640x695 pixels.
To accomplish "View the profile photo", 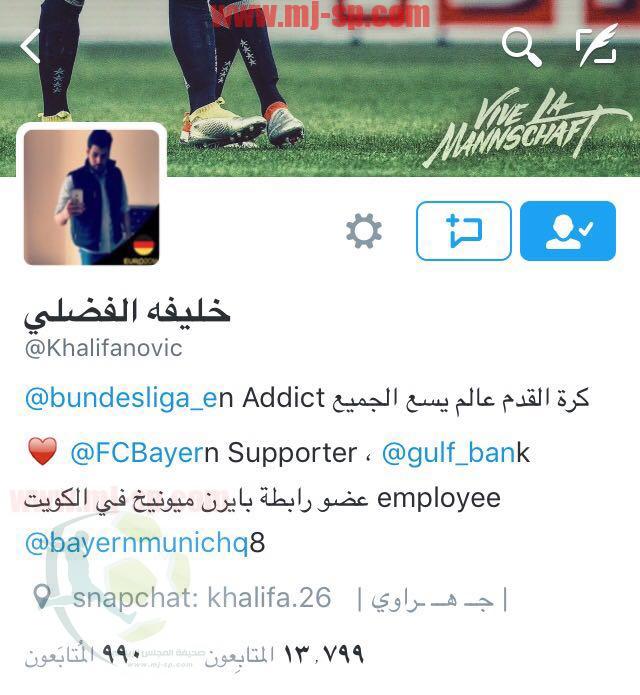I will pos(93,196).
